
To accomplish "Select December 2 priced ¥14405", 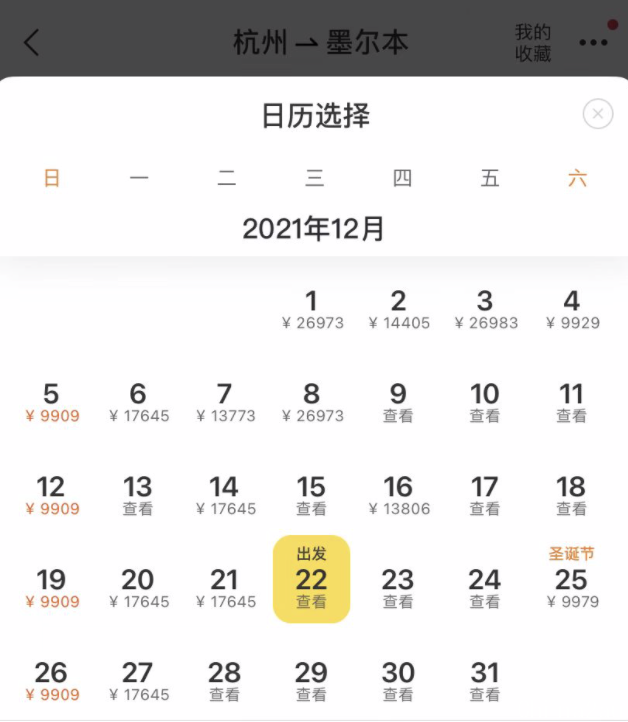I will [x=398, y=309].
